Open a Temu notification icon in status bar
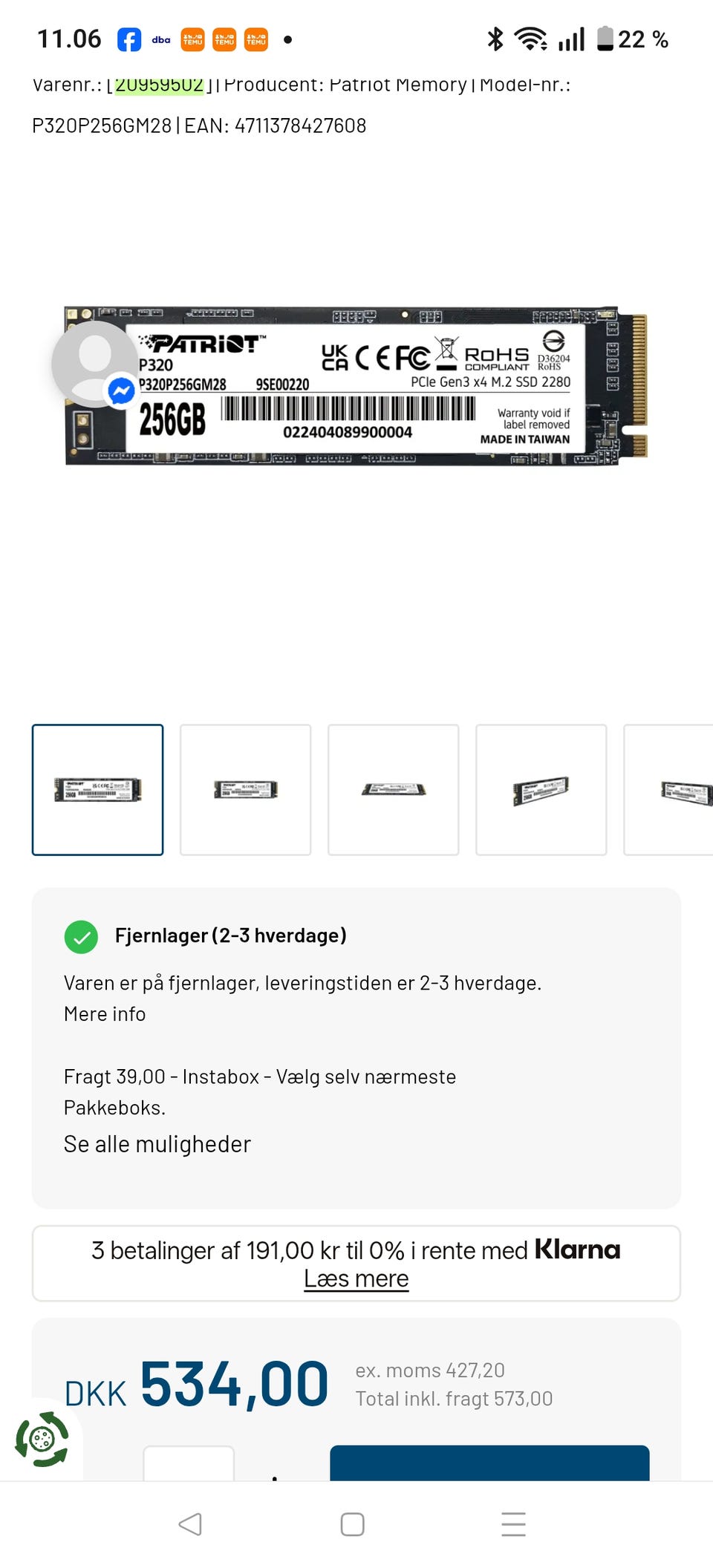The image size is (713, 1568). tap(192, 38)
